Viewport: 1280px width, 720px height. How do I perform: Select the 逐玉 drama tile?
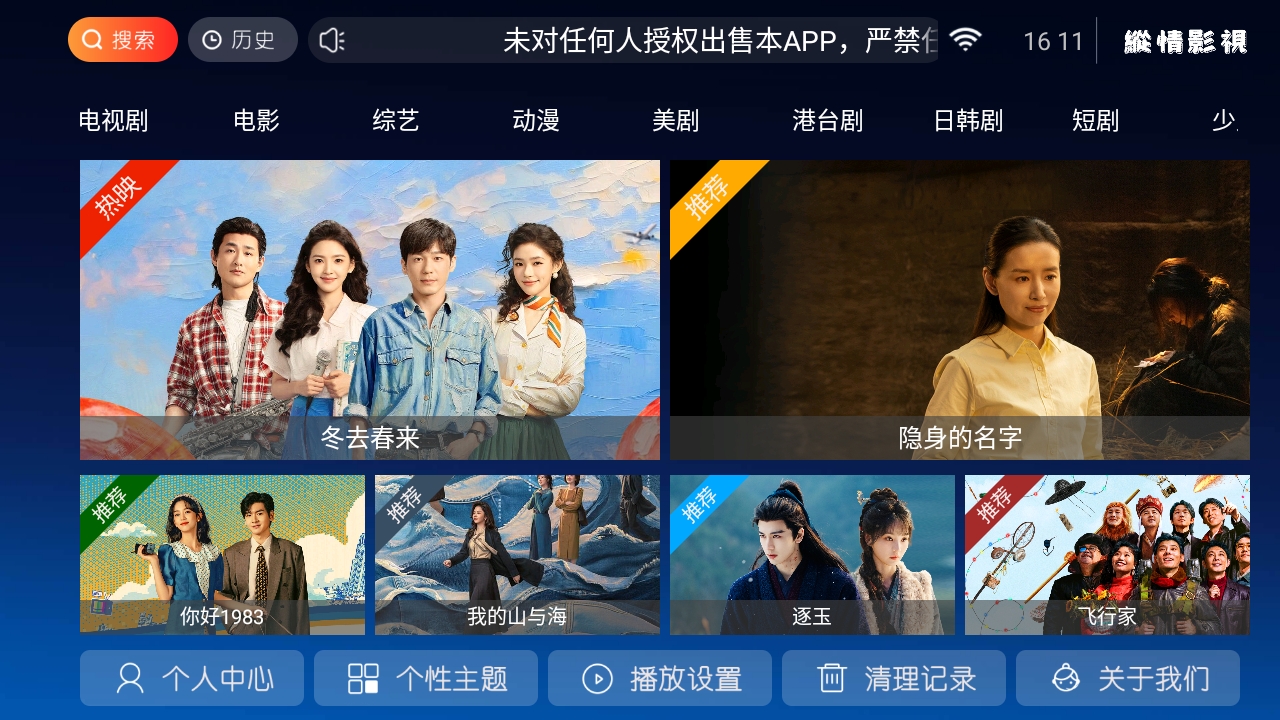[812, 555]
